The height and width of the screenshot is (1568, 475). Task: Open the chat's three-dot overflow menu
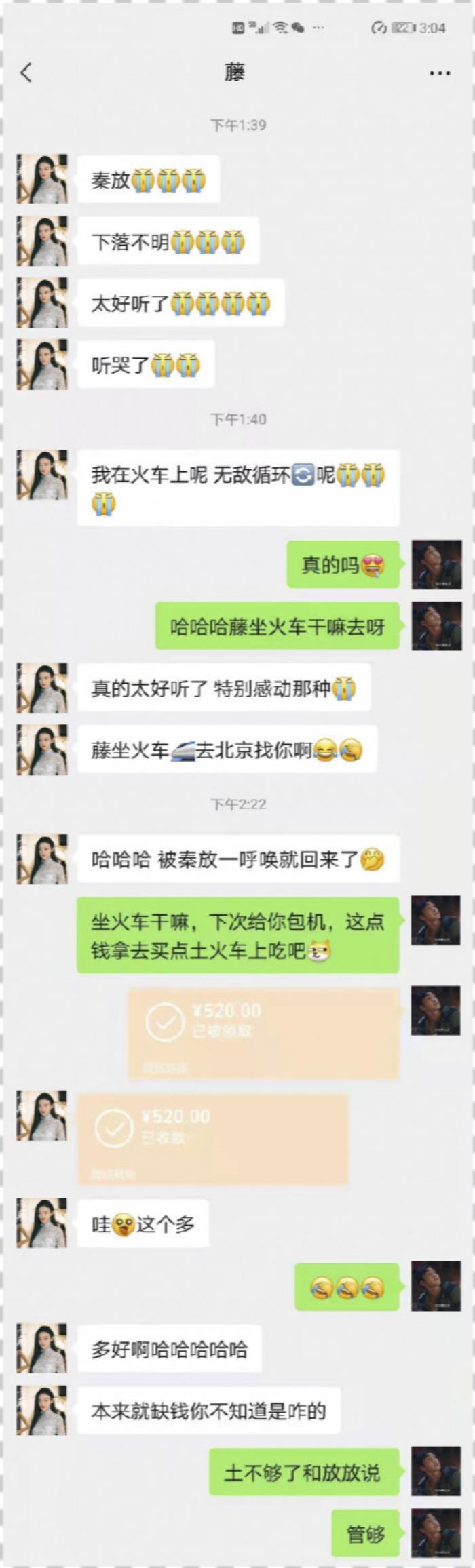(440, 73)
